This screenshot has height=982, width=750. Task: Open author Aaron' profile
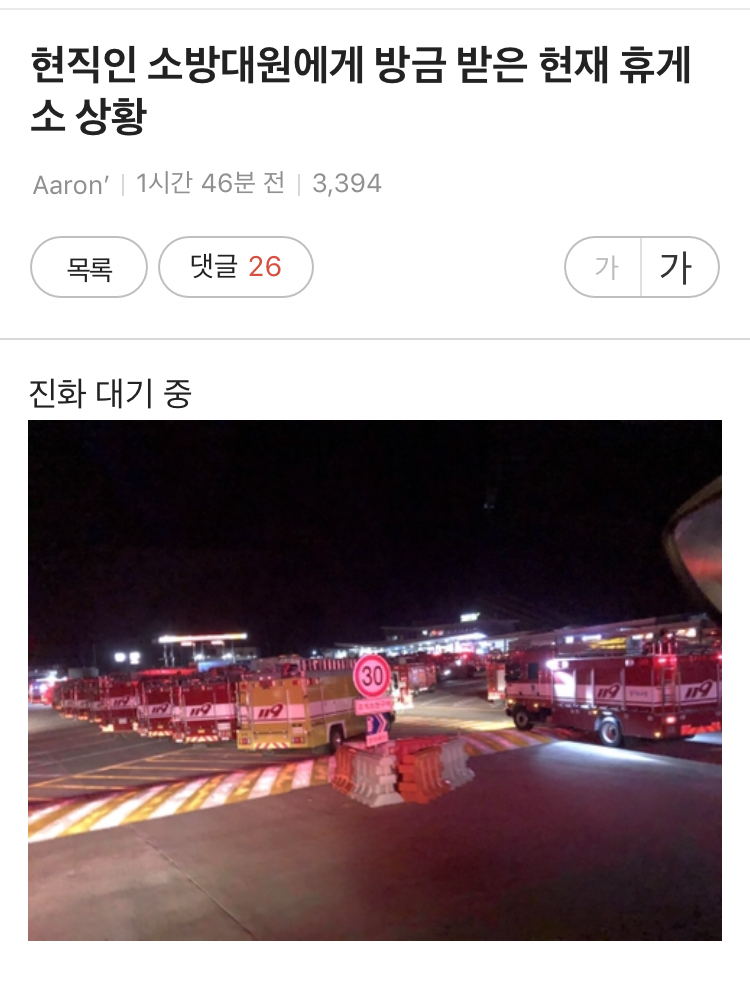70,185
